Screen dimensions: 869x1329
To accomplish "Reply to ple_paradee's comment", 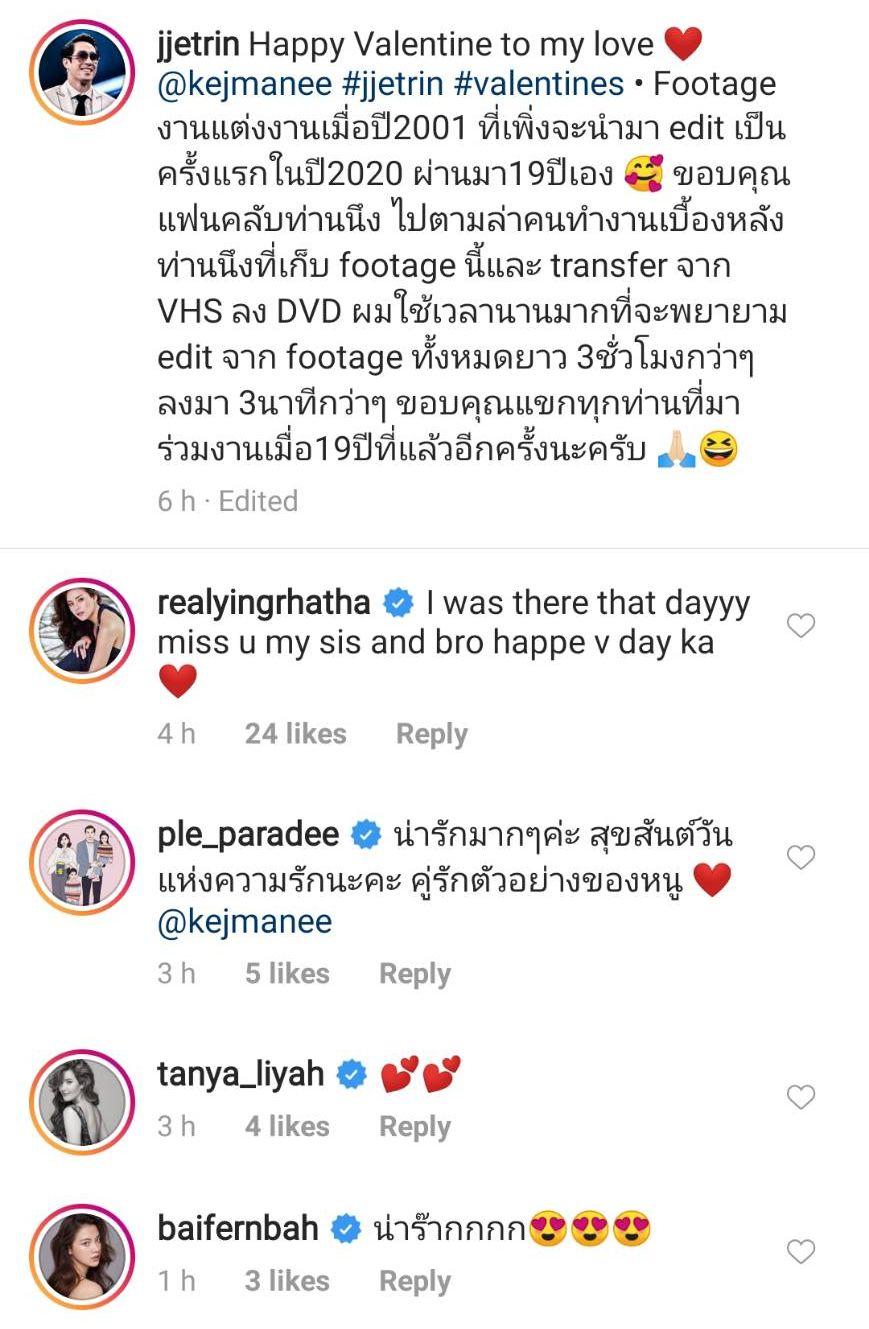I will pos(415,974).
